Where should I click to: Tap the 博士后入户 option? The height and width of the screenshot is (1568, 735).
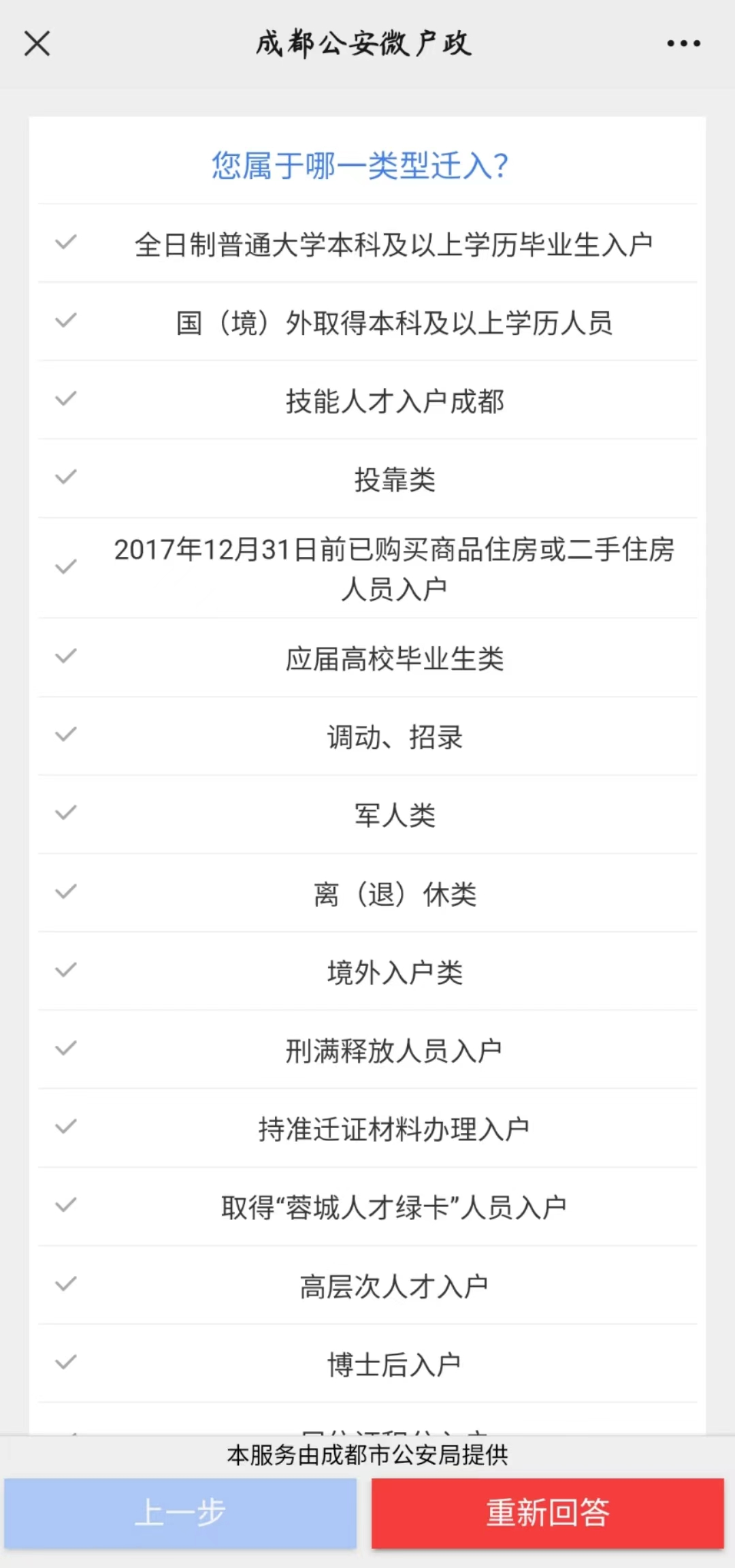coord(393,1364)
